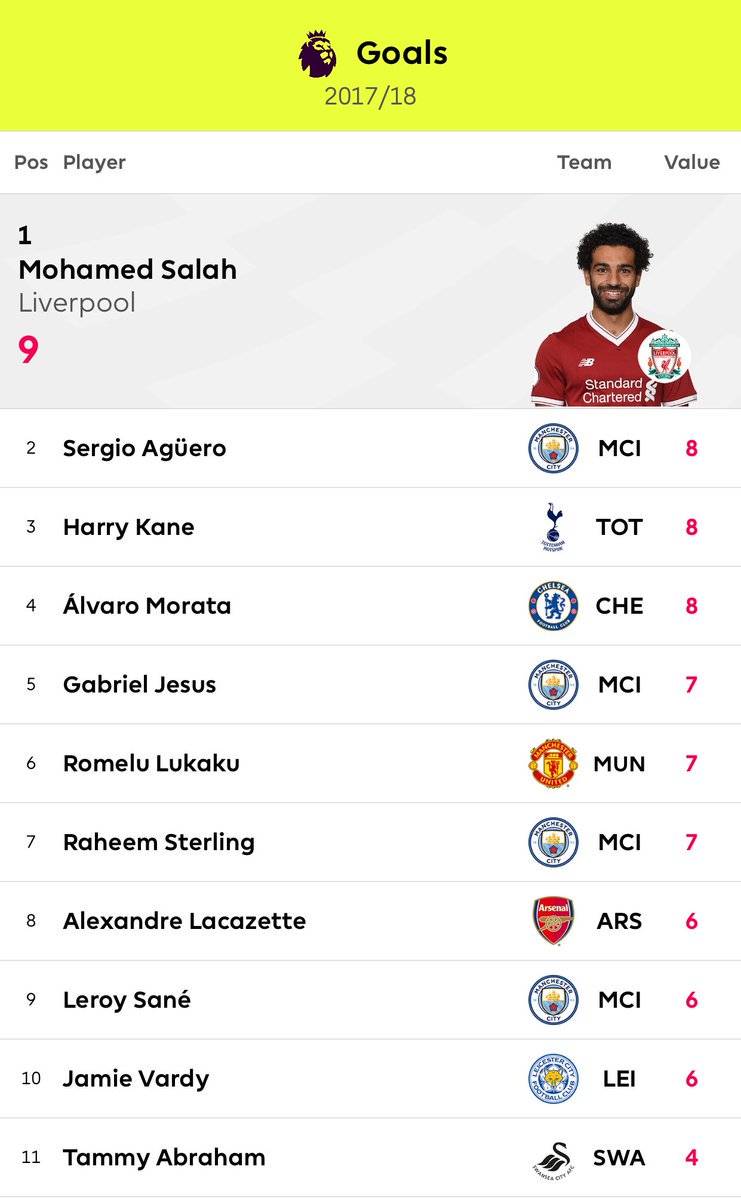Open Jamie Vardy's player row
The width and height of the screenshot is (741, 1200).
pos(370,1079)
